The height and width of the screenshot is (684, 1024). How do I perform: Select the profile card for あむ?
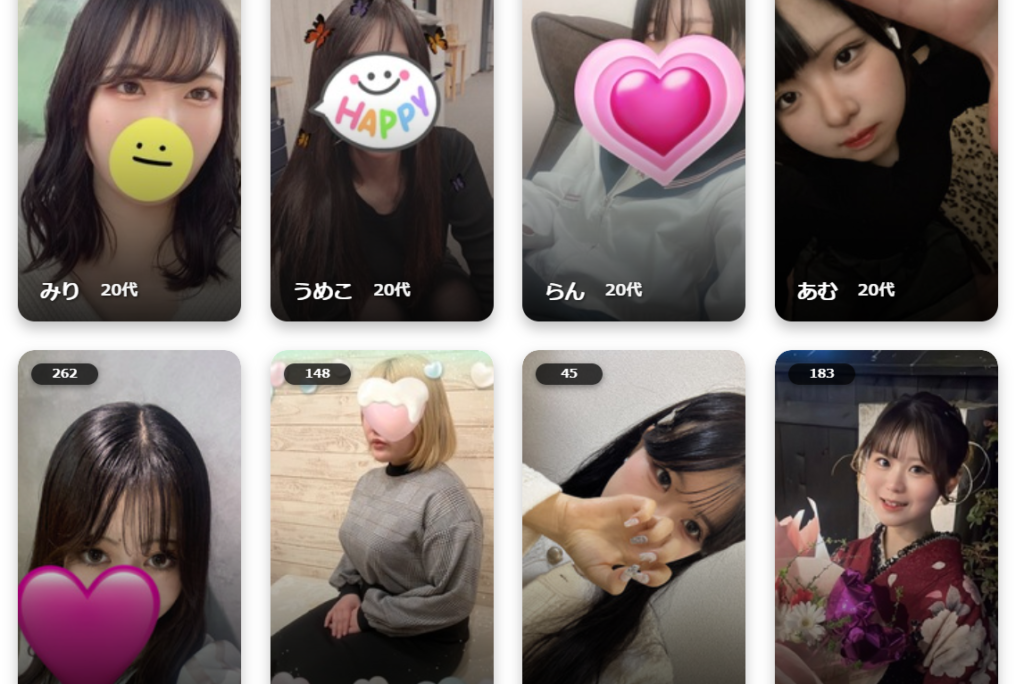pos(886,160)
